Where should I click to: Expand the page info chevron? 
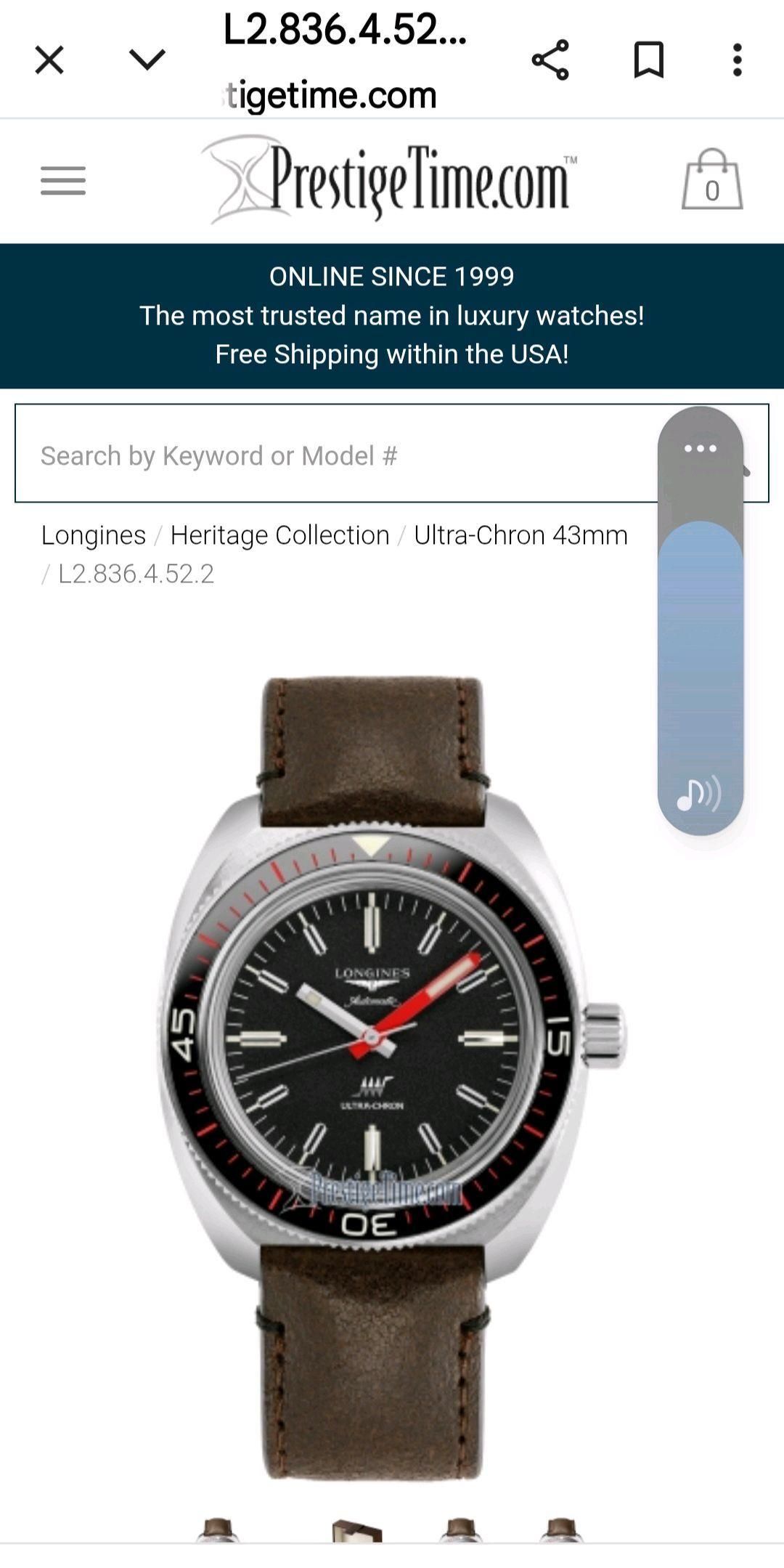(x=147, y=60)
